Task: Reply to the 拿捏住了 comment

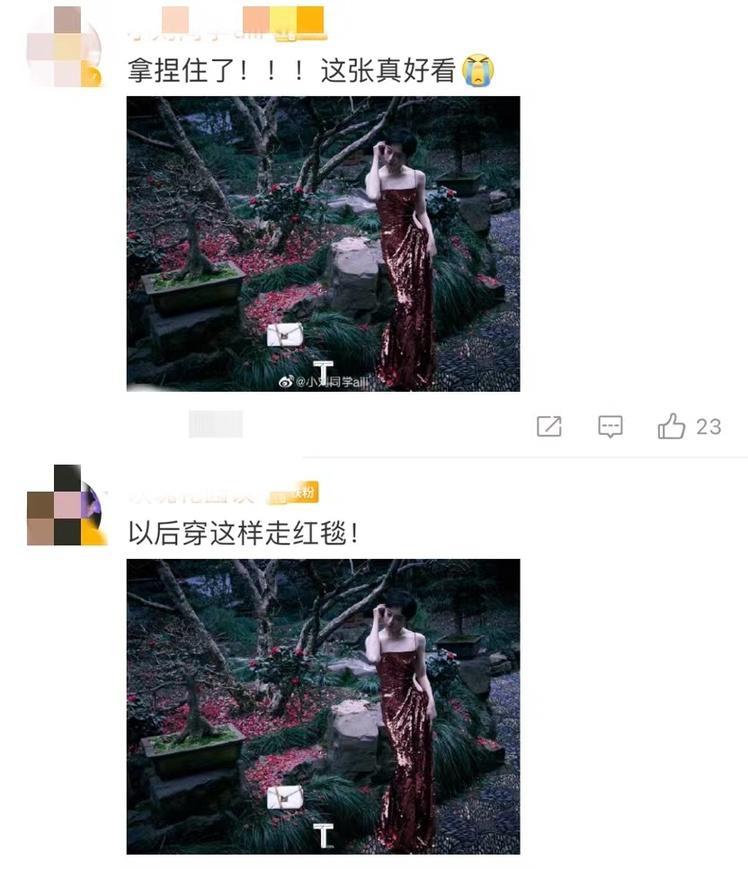Action: click(610, 427)
